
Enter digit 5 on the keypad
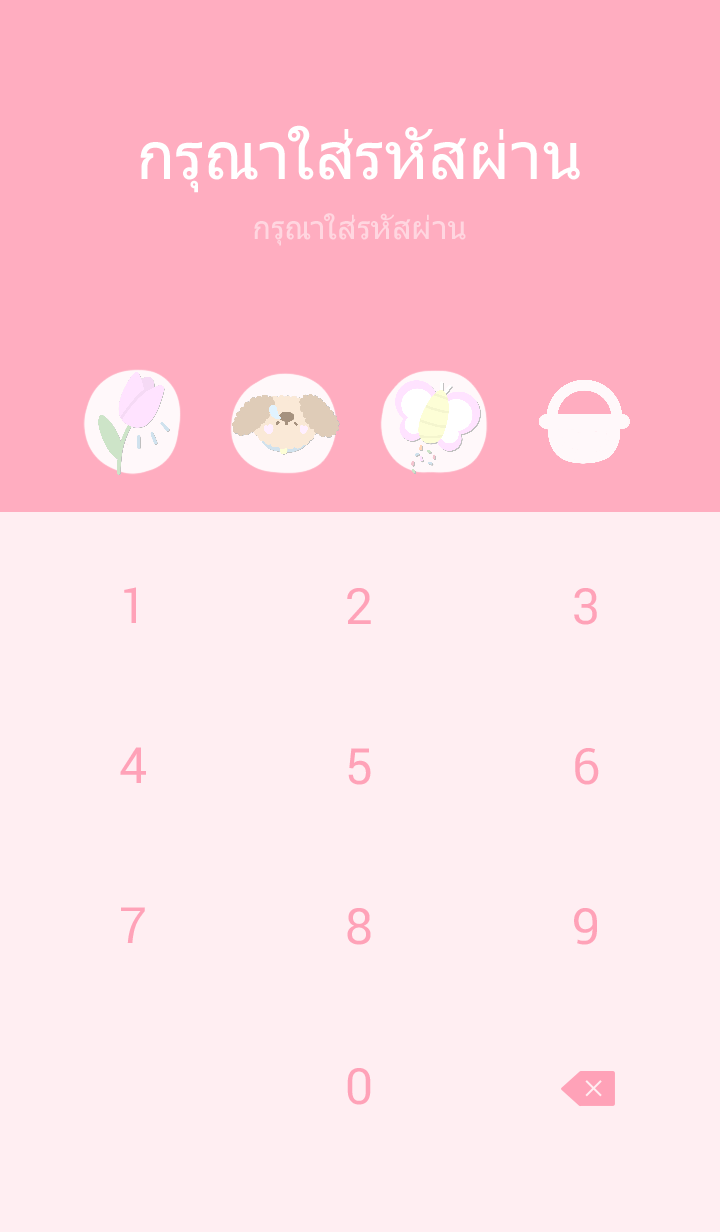tap(359, 767)
